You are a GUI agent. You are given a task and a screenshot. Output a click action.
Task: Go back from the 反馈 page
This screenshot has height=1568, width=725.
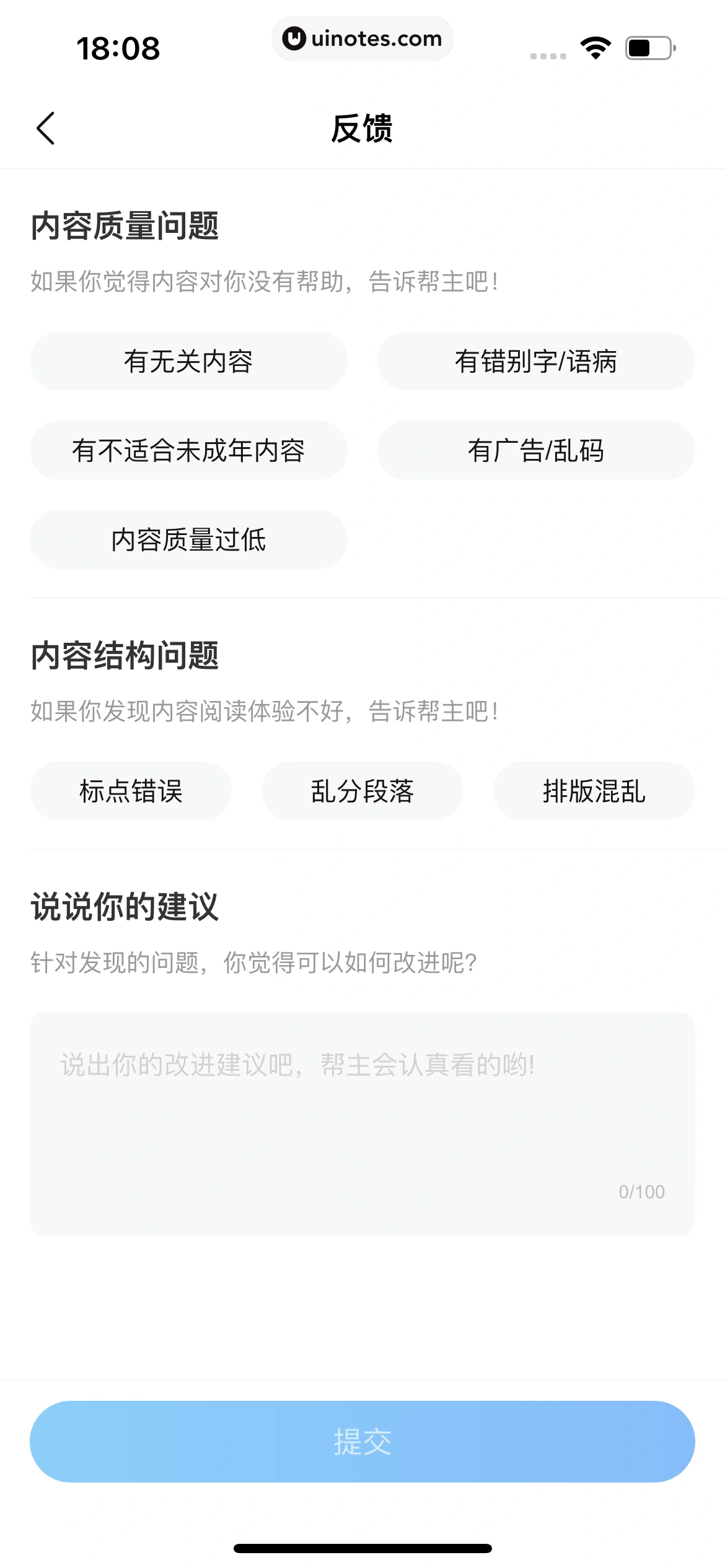(46, 128)
